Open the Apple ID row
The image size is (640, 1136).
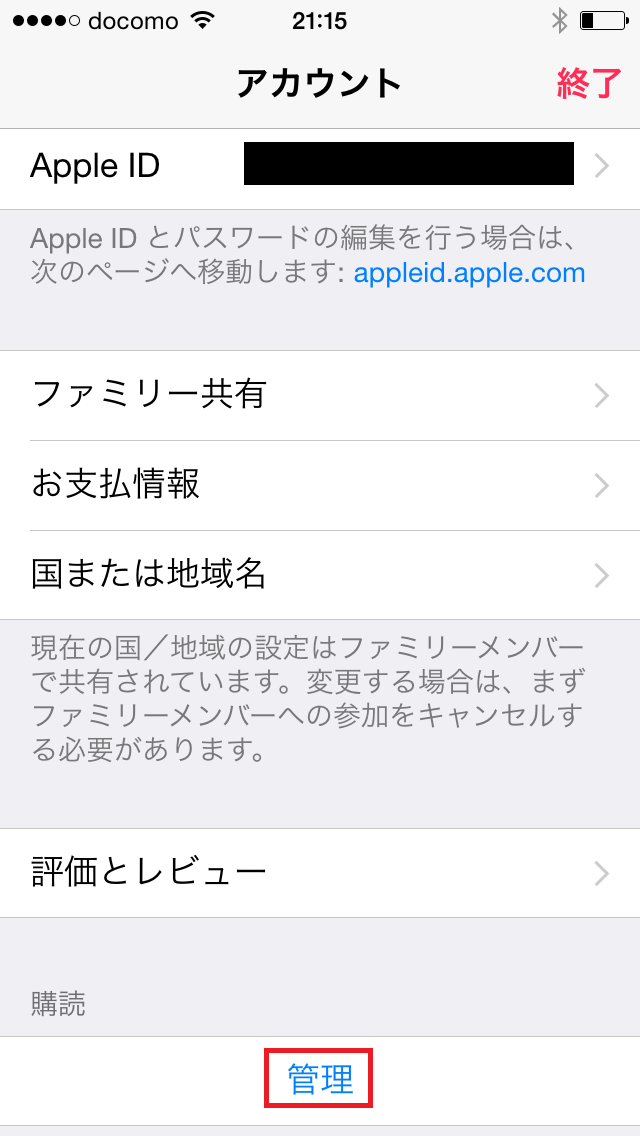(x=320, y=165)
